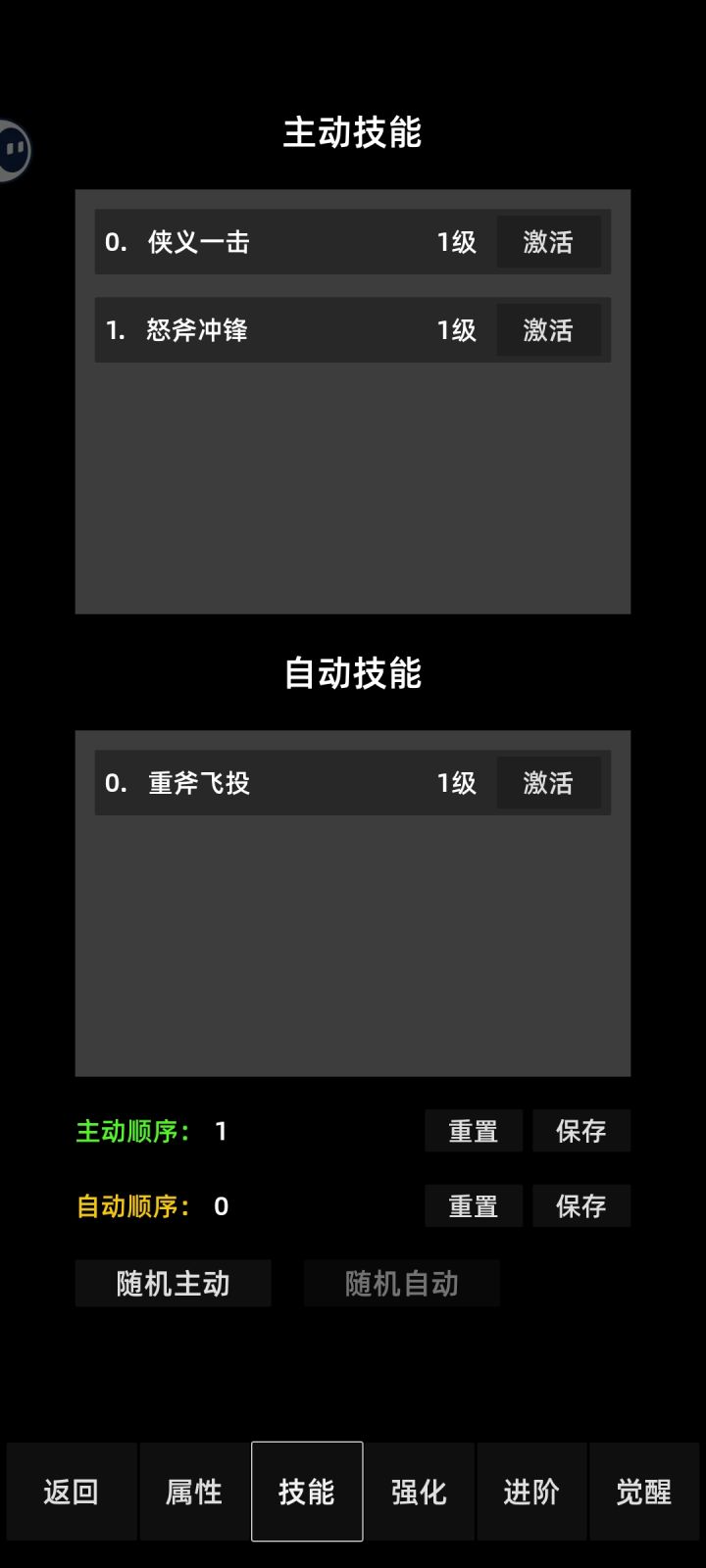Image resolution: width=706 pixels, height=1568 pixels.
Task: Switch to the 属性 attributes tab
Action: coord(193,1492)
